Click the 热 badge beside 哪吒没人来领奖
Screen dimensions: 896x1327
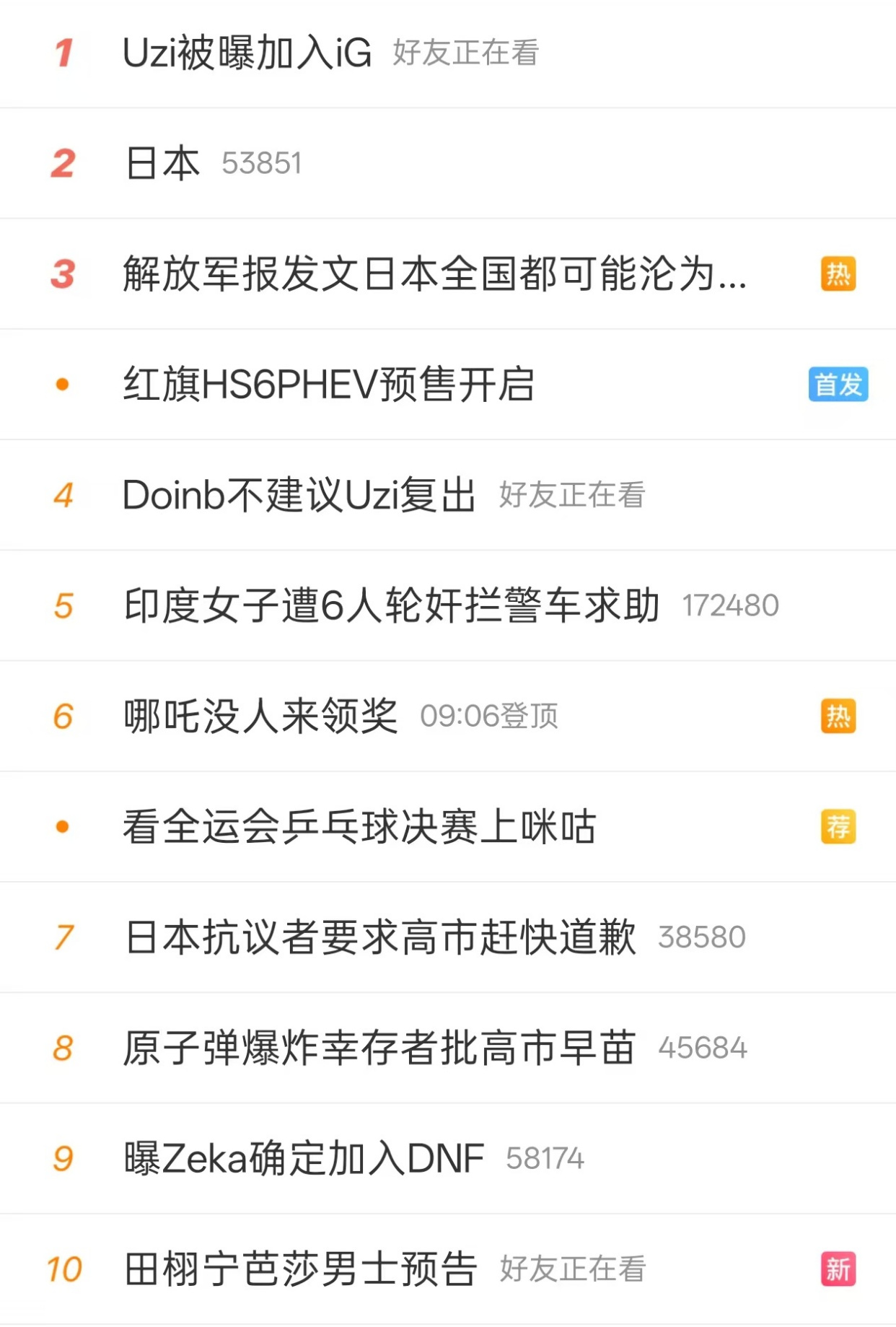click(838, 716)
